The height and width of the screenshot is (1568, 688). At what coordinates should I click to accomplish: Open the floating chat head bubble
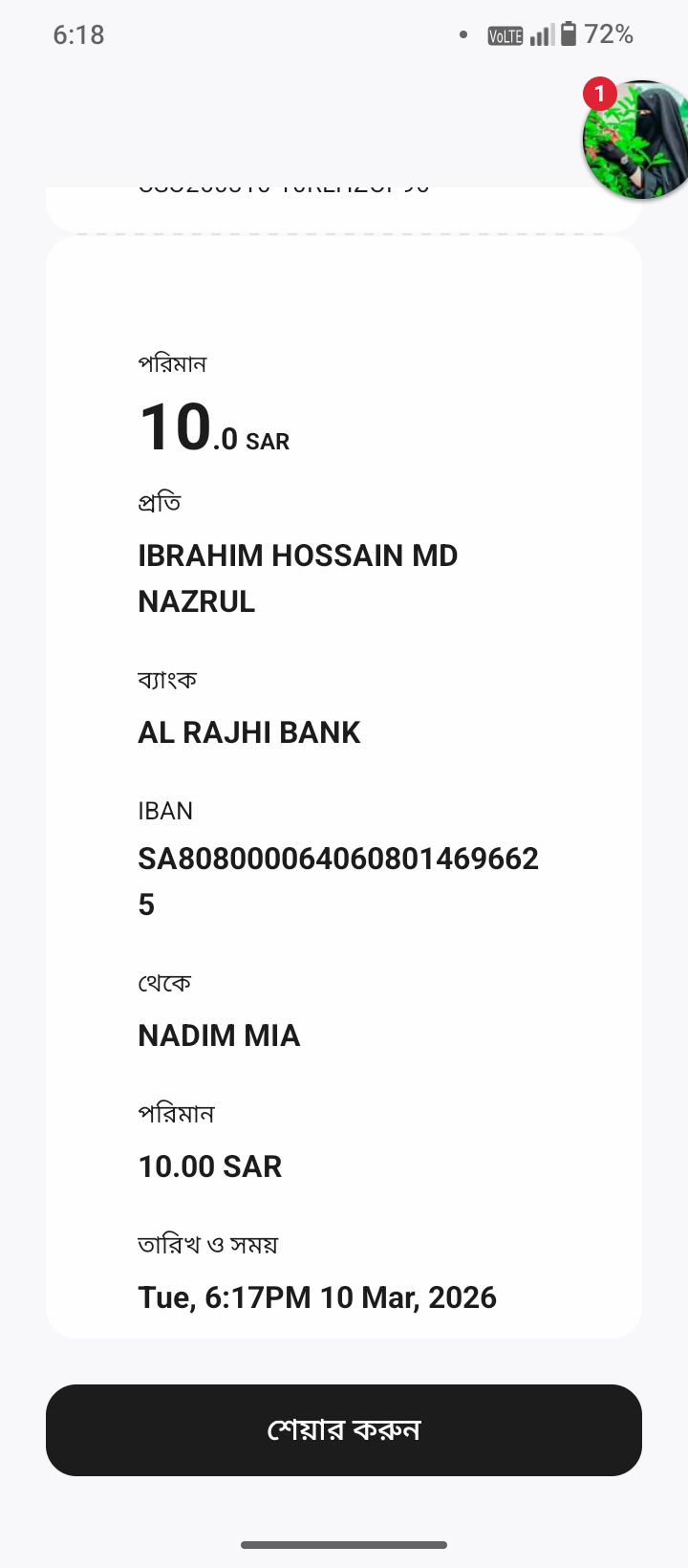tap(638, 141)
